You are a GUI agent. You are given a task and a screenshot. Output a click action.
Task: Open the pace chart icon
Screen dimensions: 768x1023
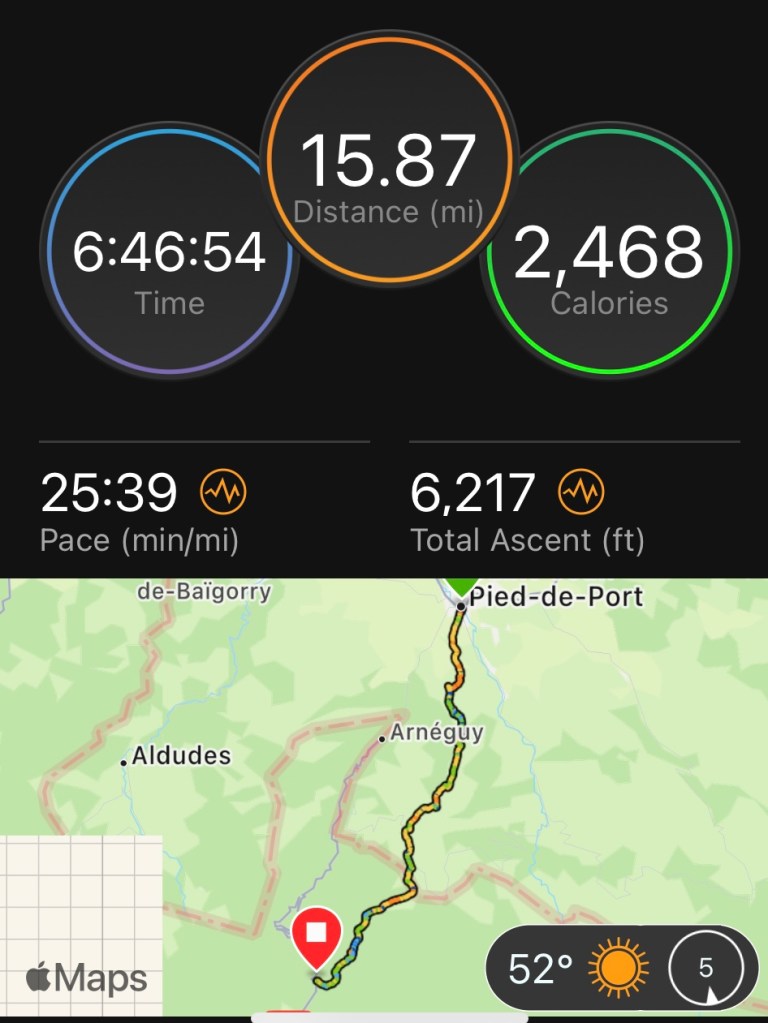(223, 491)
